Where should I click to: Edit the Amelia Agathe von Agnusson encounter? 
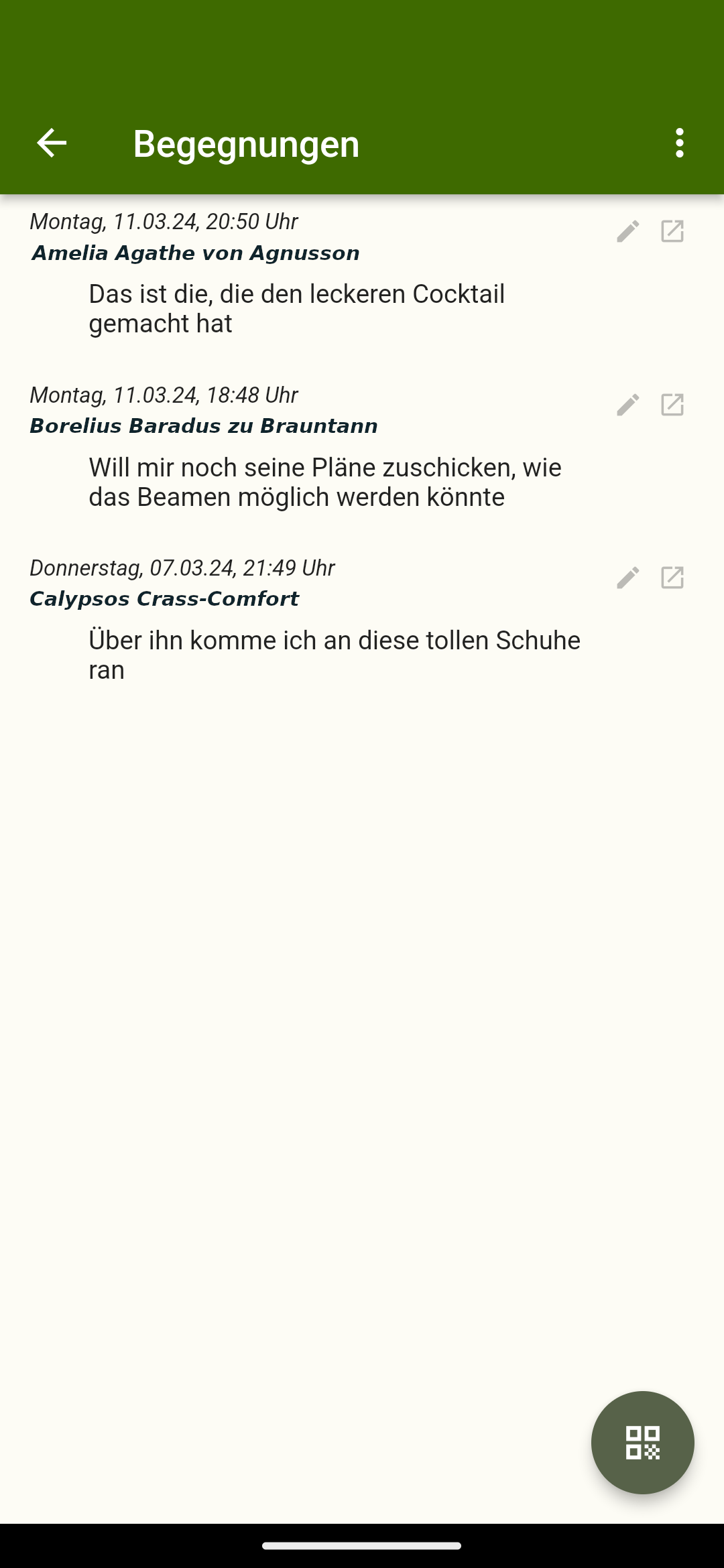click(627, 231)
